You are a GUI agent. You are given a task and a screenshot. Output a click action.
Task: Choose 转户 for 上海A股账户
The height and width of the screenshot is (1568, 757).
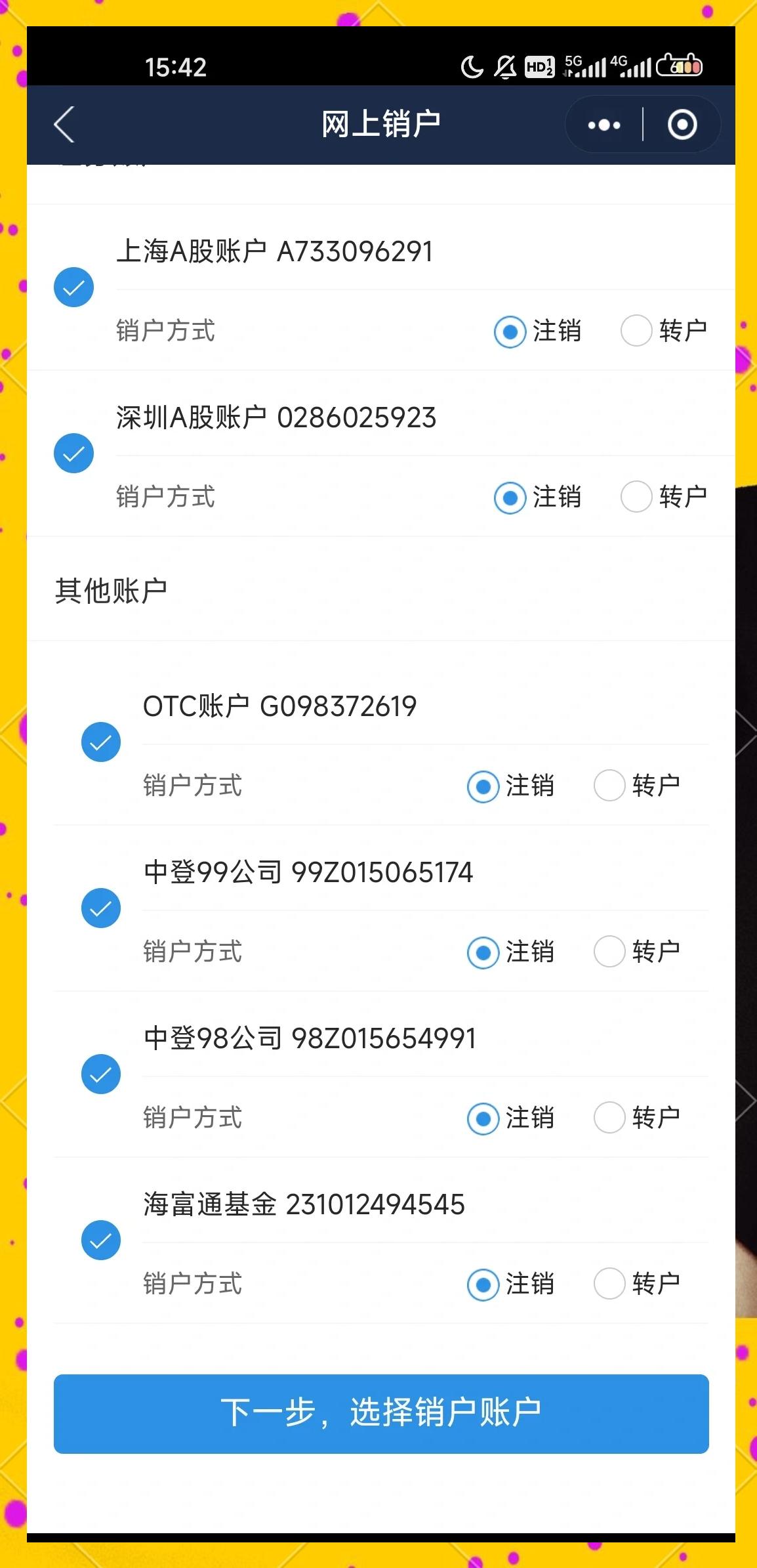(636, 331)
